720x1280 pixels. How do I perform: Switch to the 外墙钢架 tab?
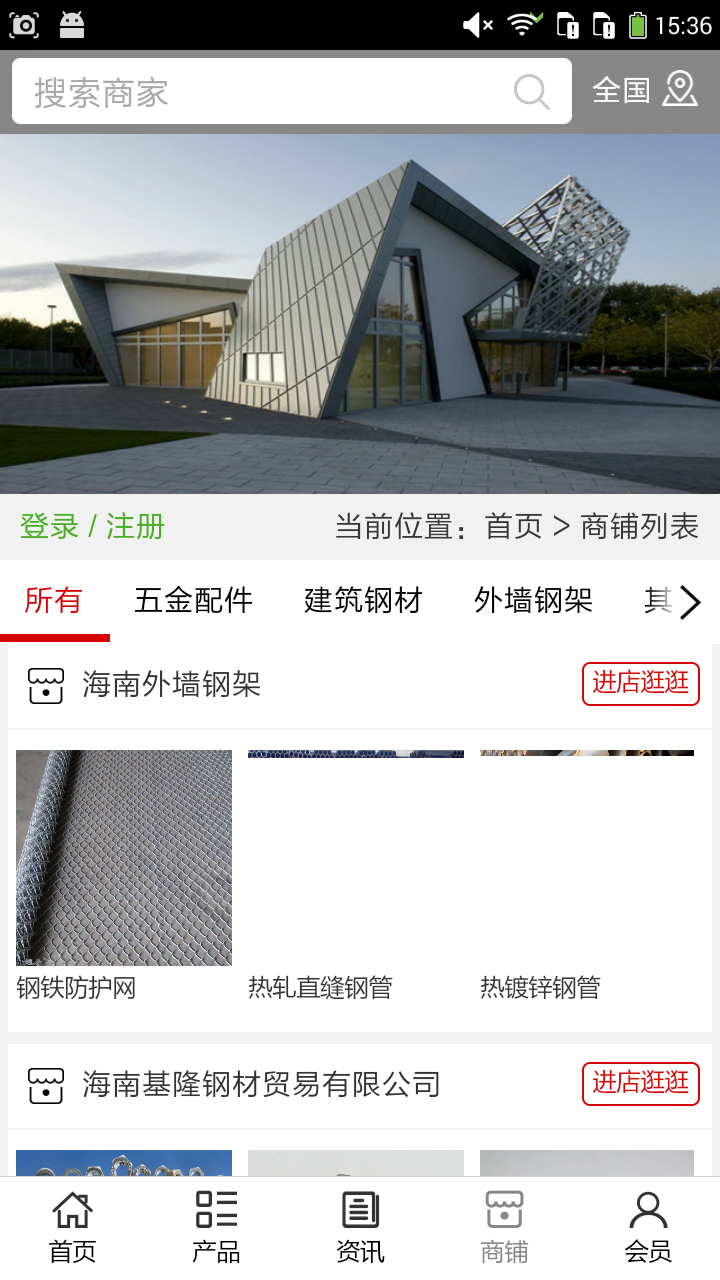533,601
